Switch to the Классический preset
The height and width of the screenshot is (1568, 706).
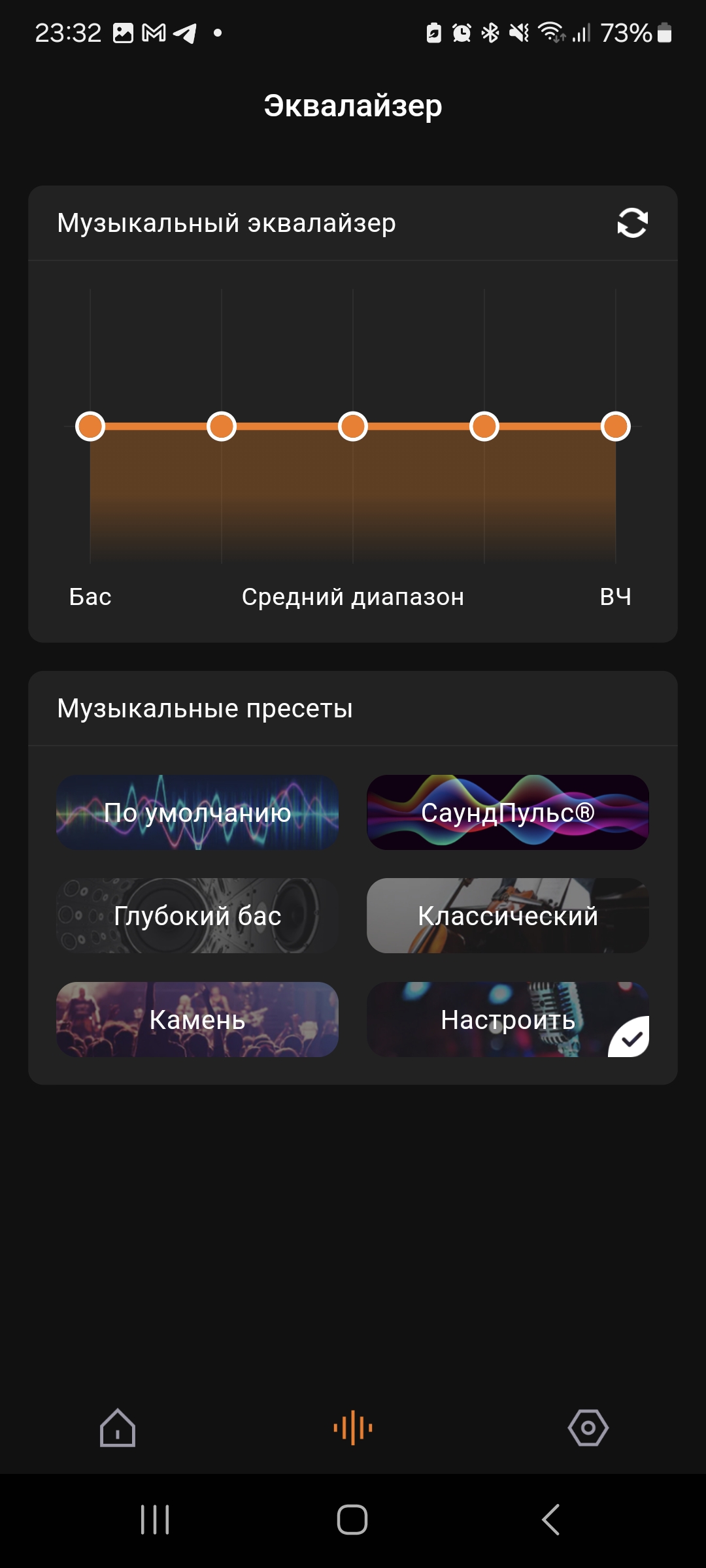pyautogui.click(x=508, y=916)
